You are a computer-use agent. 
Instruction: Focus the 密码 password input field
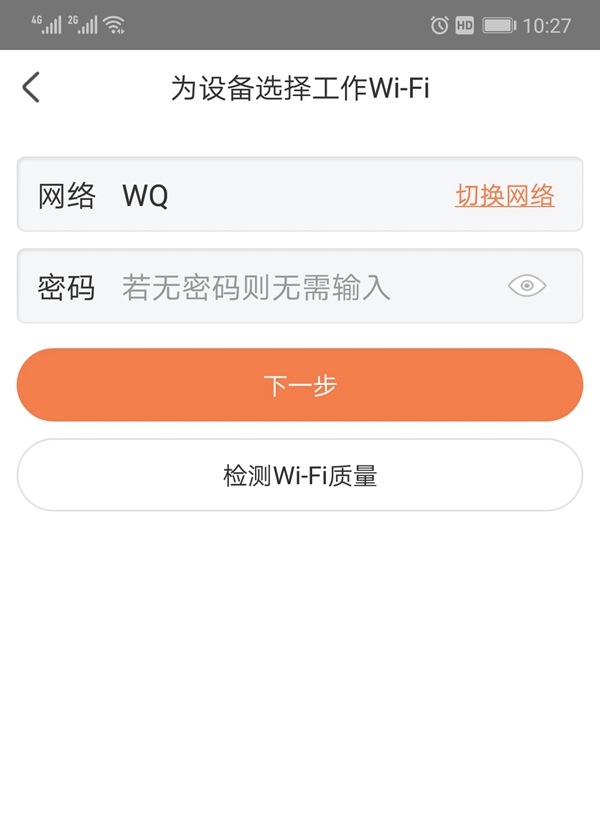(300, 288)
